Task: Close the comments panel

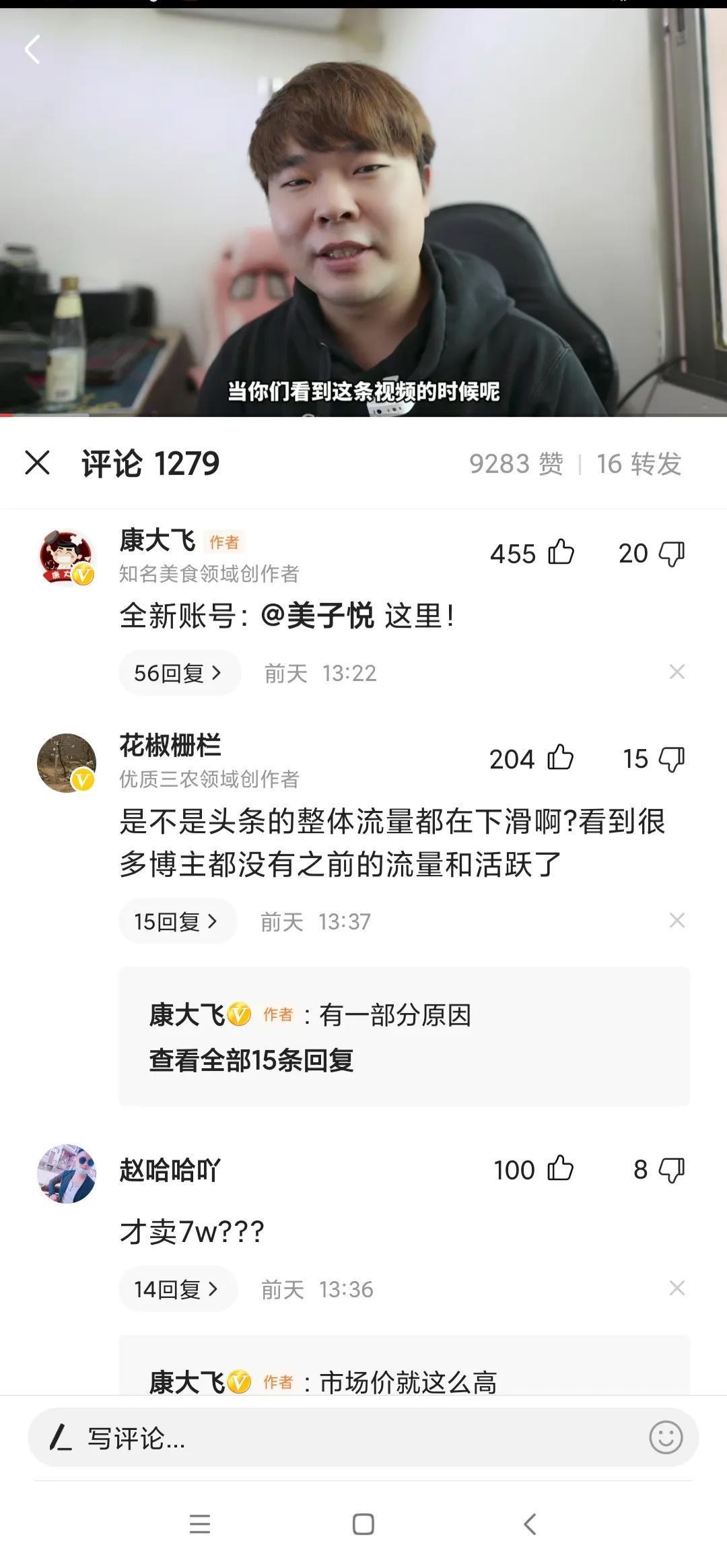Action: 37,463
